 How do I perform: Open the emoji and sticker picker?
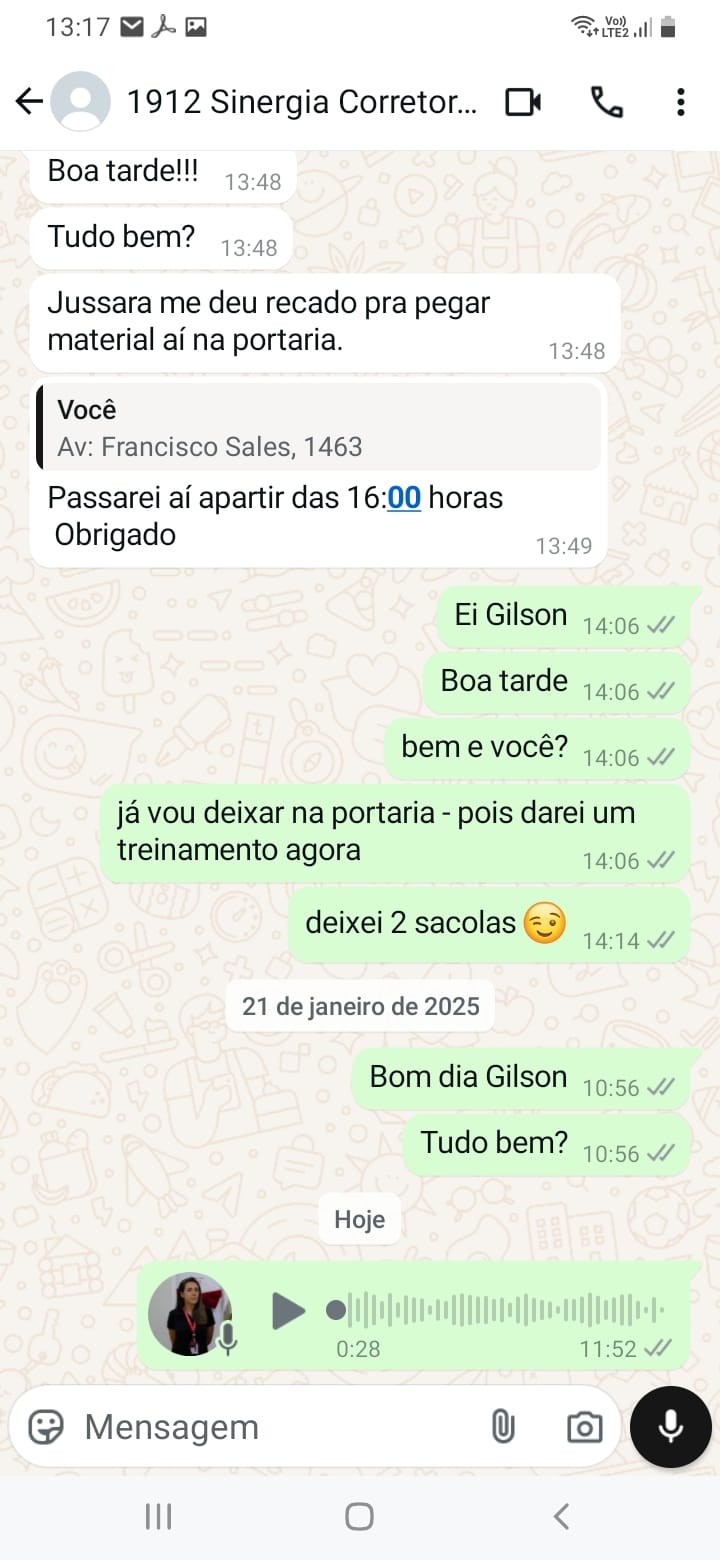(x=46, y=1427)
